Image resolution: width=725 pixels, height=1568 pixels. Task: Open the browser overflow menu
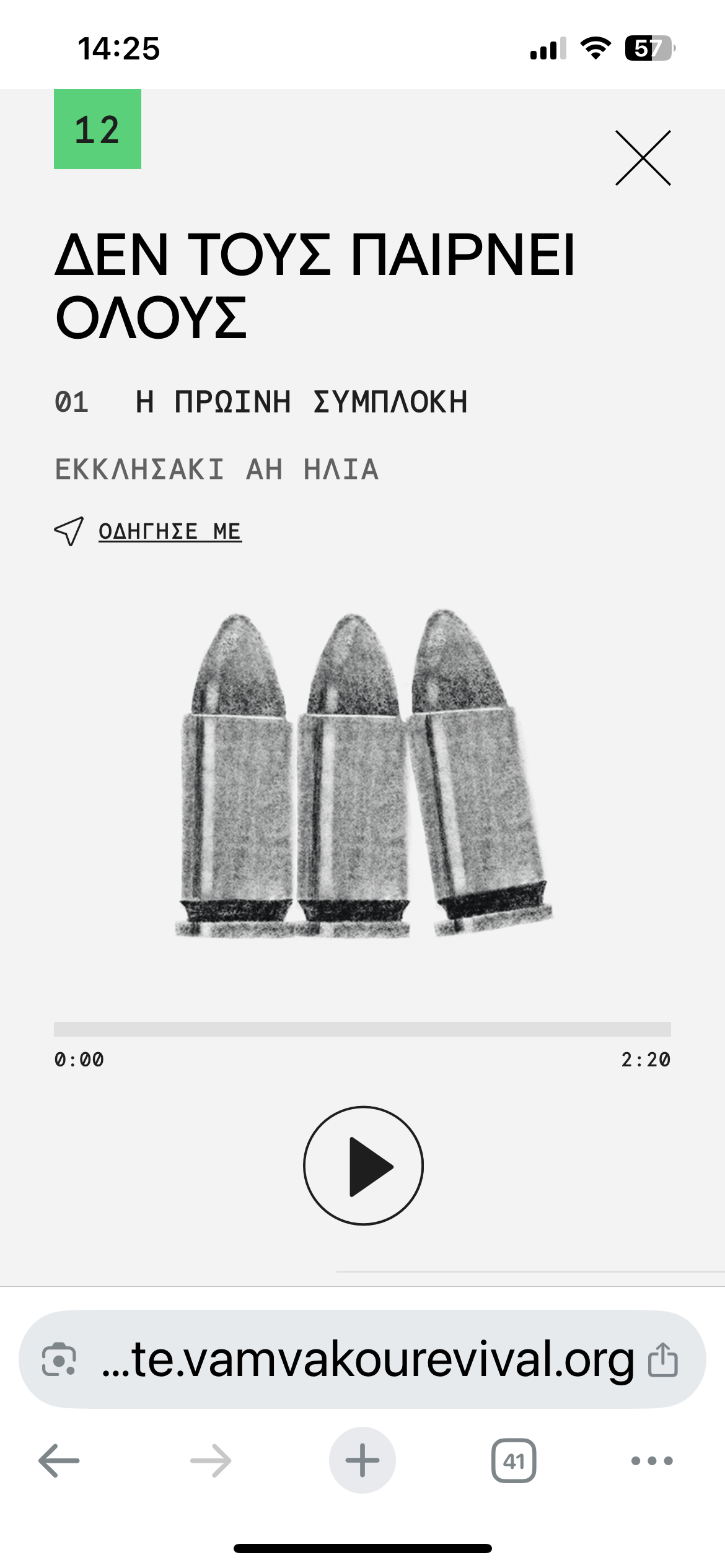point(652,1460)
